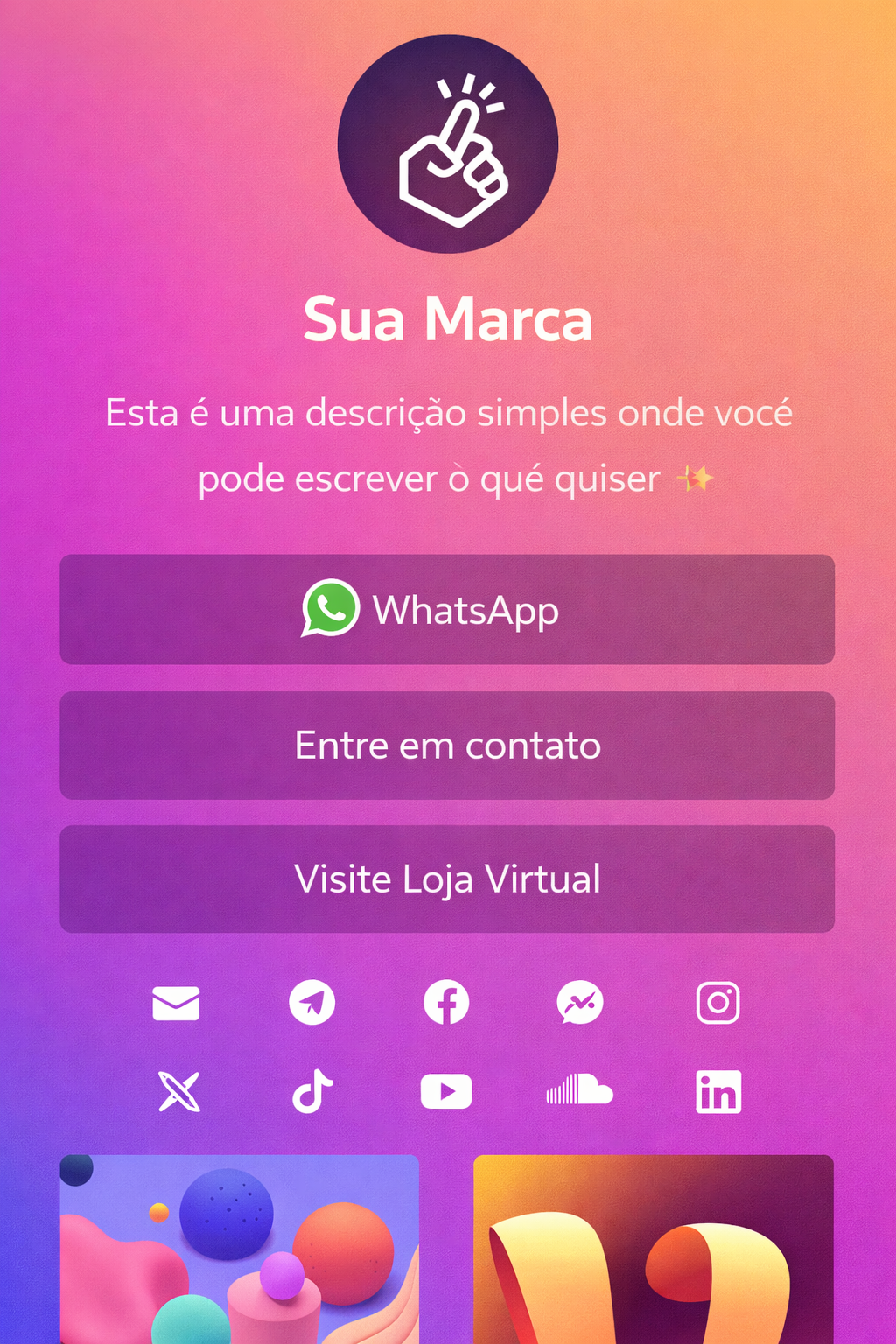Click the green WhatsApp logo inside the button
Screen dimensions: 896x1344
331,610
